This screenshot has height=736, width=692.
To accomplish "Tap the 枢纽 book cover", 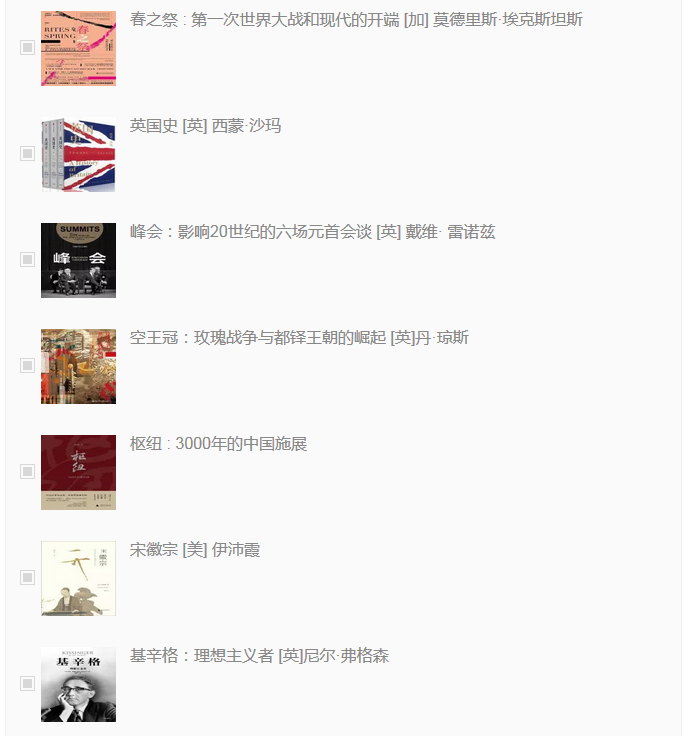I will 78,472.
